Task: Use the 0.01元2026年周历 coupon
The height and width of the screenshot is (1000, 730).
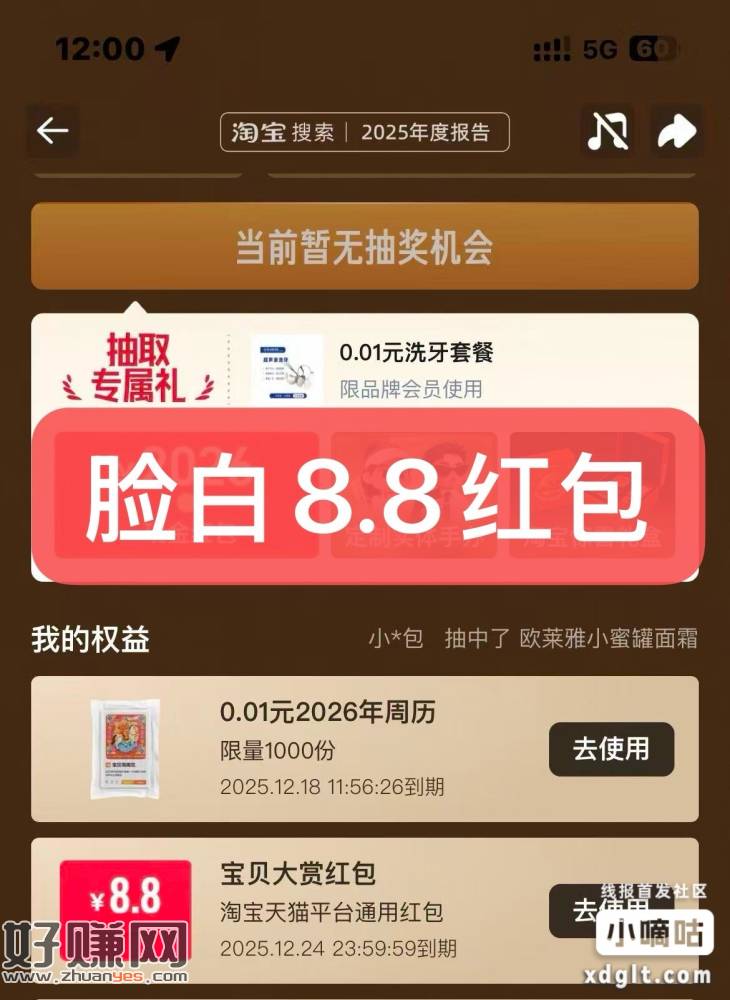Action: (611, 749)
